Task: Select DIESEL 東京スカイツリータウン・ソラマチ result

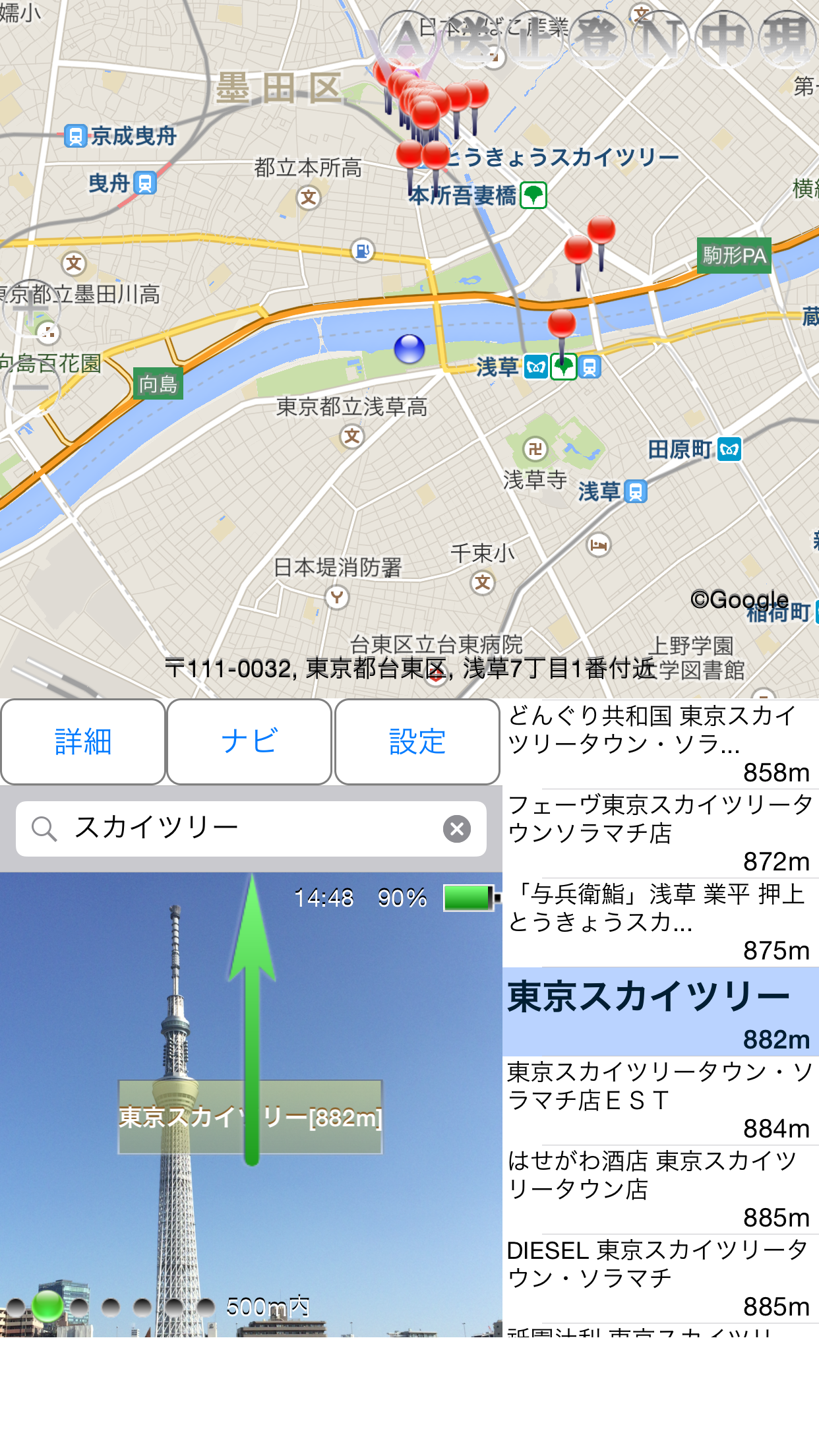Action: point(661,1279)
